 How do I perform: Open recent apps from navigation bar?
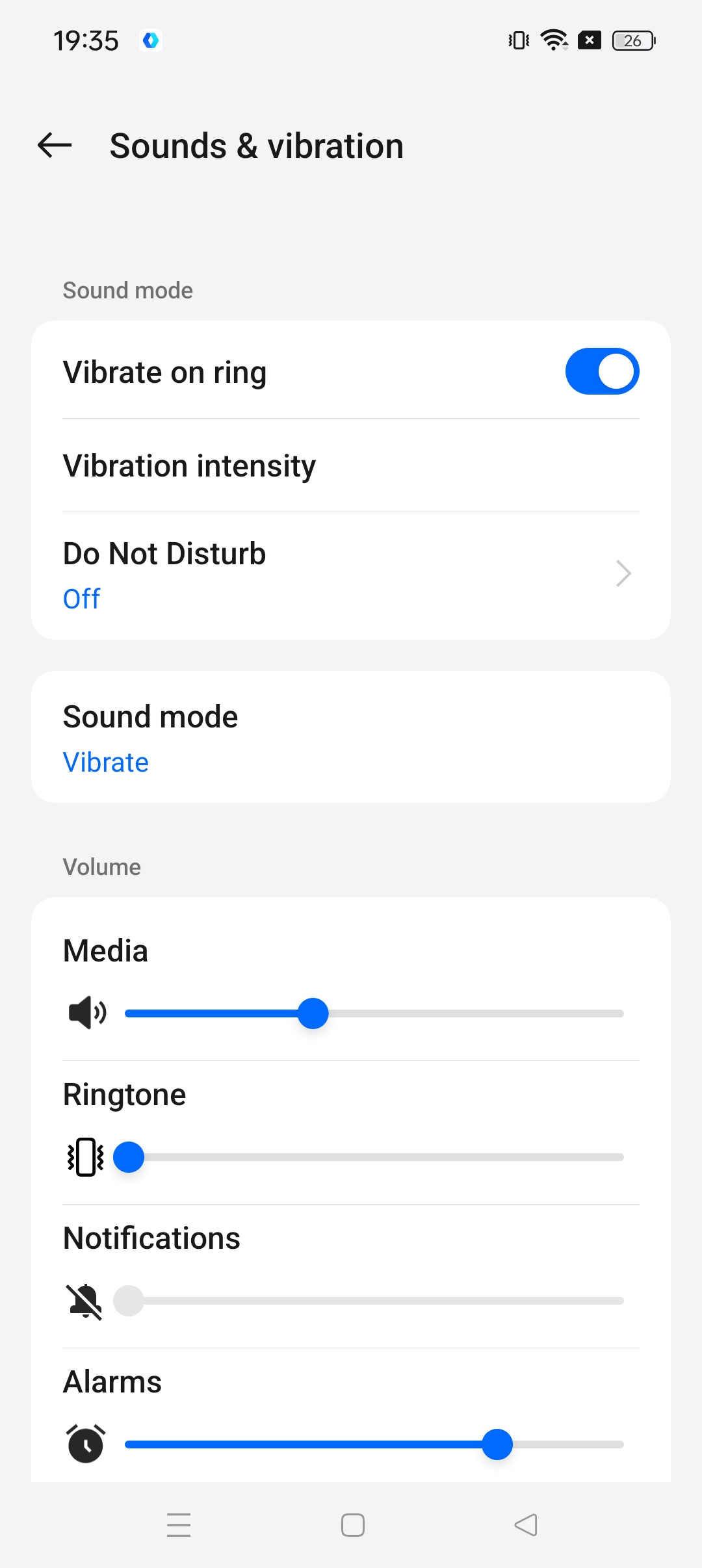point(179,1524)
